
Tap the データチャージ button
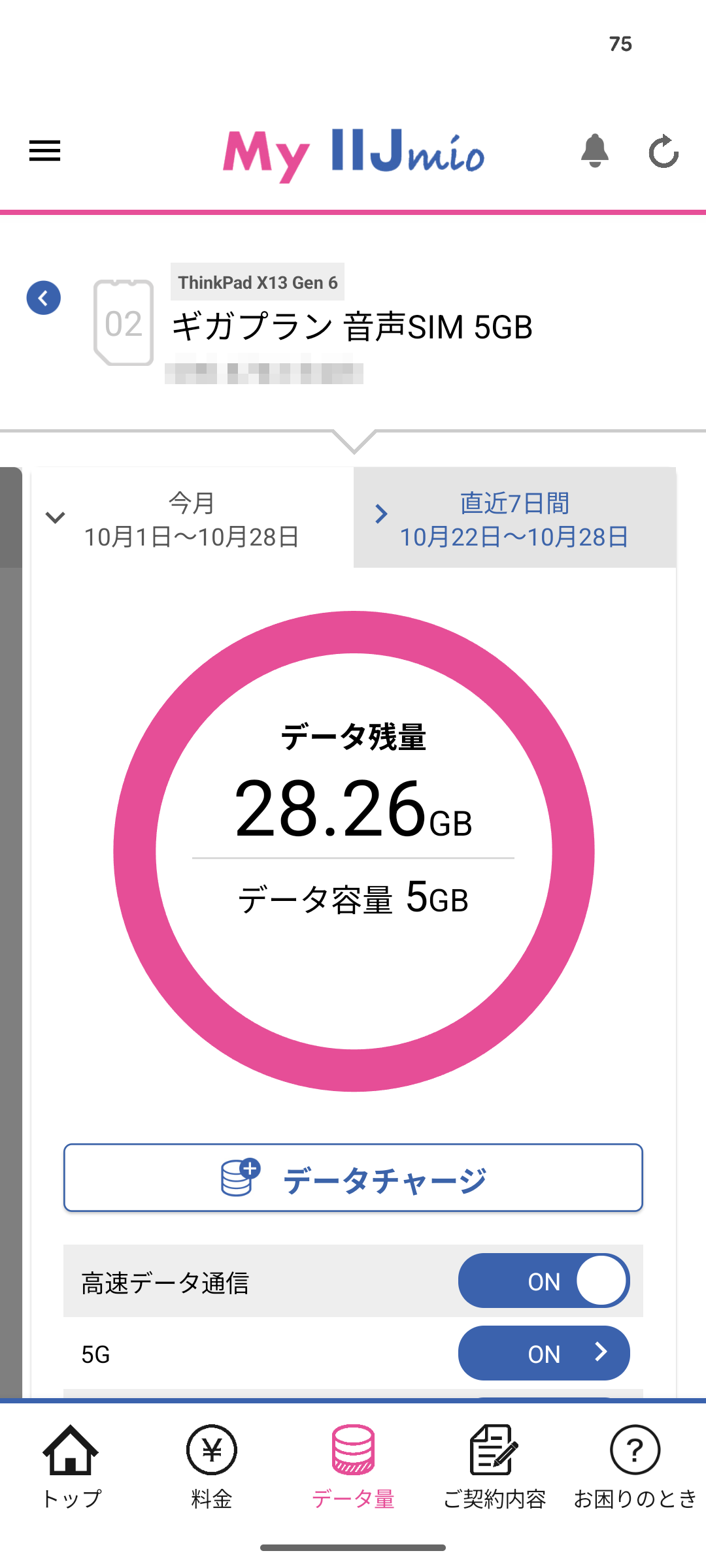pyautogui.click(x=353, y=1178)
